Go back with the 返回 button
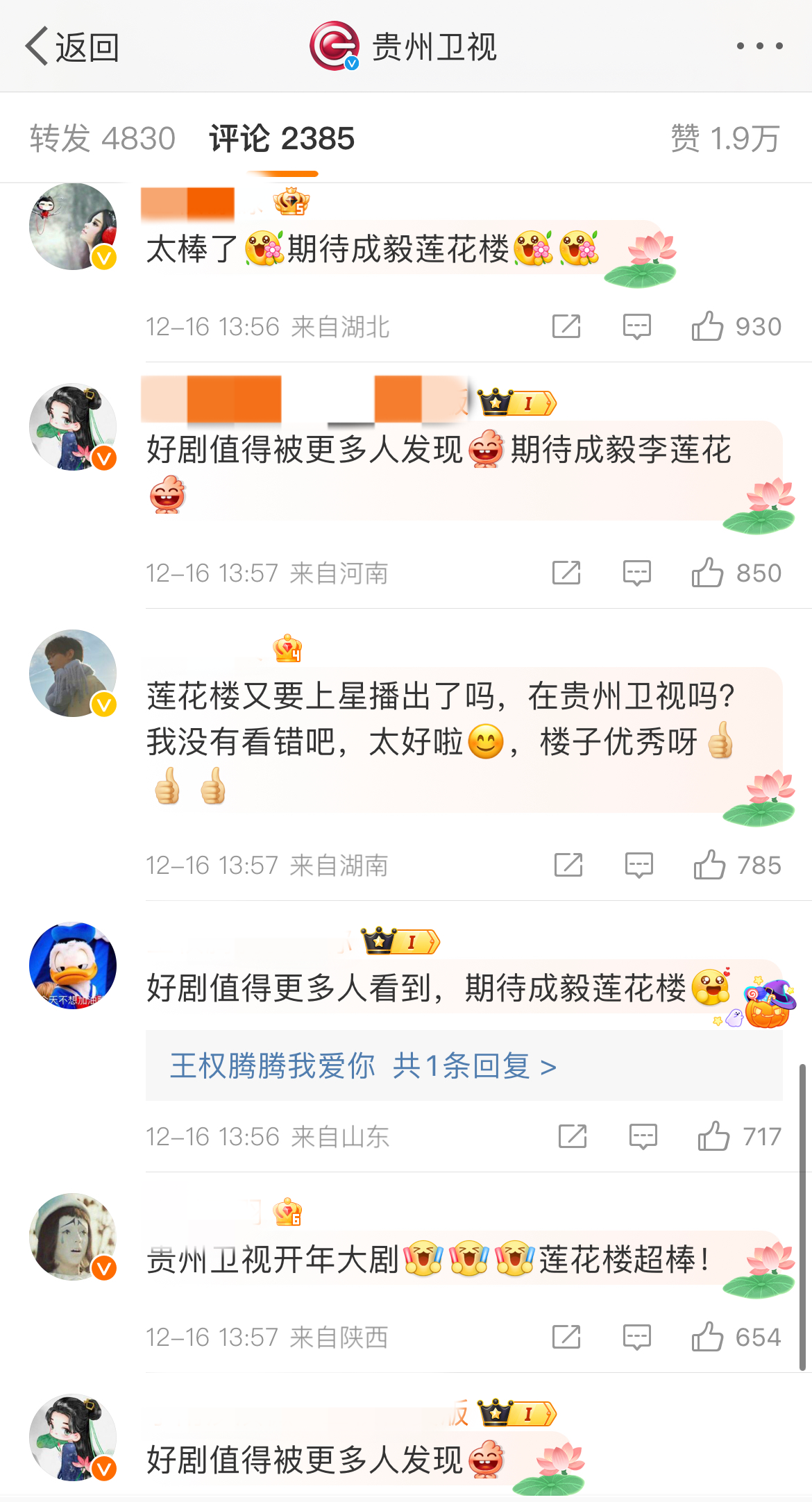 pos(72,47)
